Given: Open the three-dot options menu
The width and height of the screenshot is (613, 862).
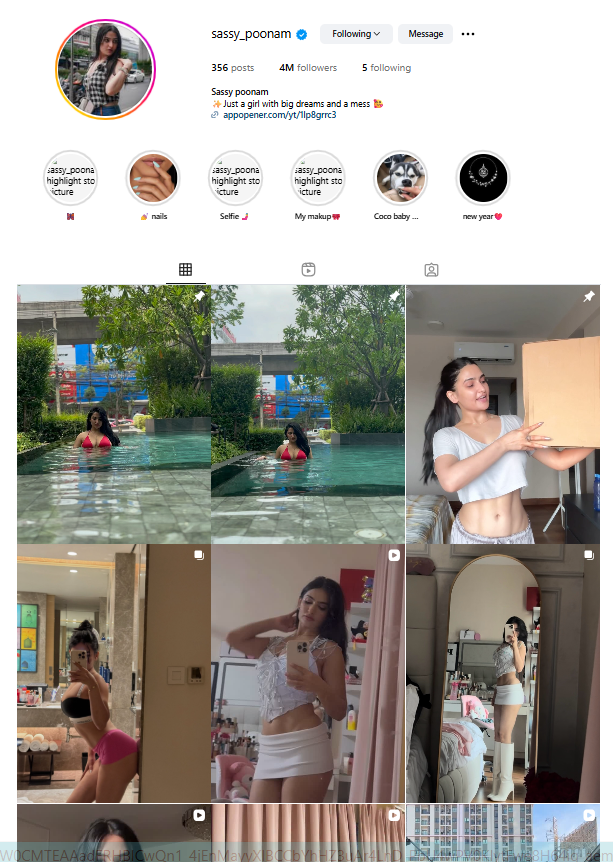Looking at the screenshot, I should tap(468, 34).
